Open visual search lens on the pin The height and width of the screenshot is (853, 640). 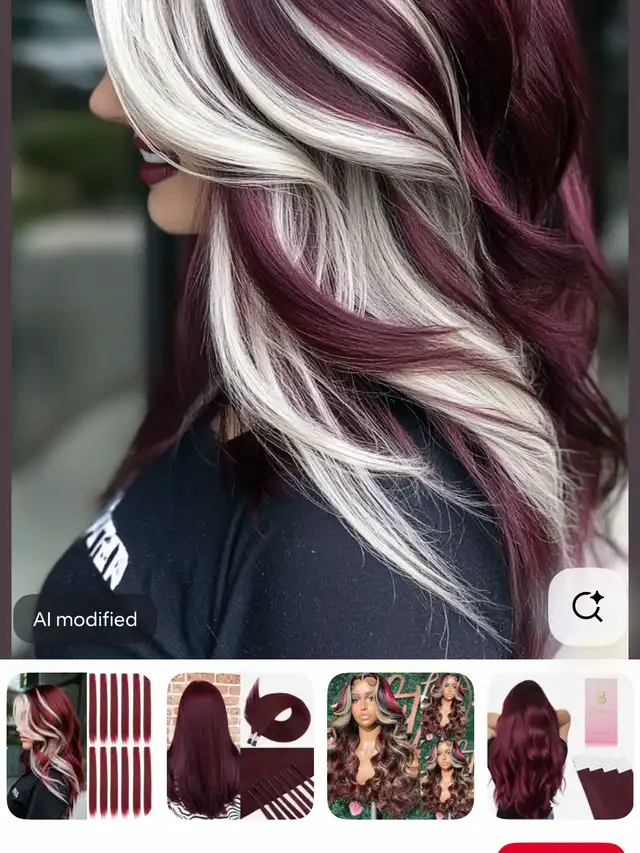click(x=587, y=606)
